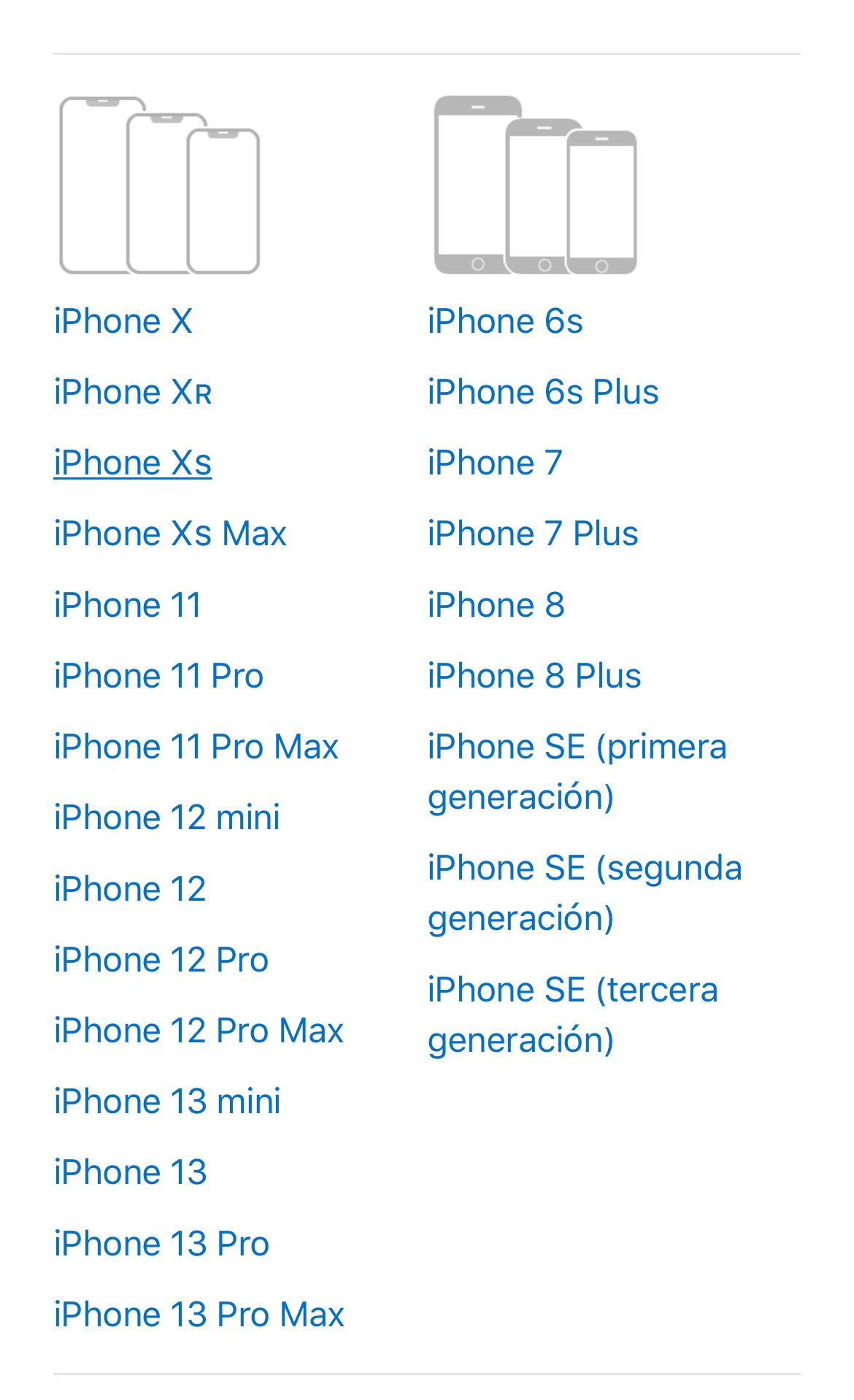Select the iPhone XR link
Image resolution: width=854 pixels, height=1400 pixels.
133,392
